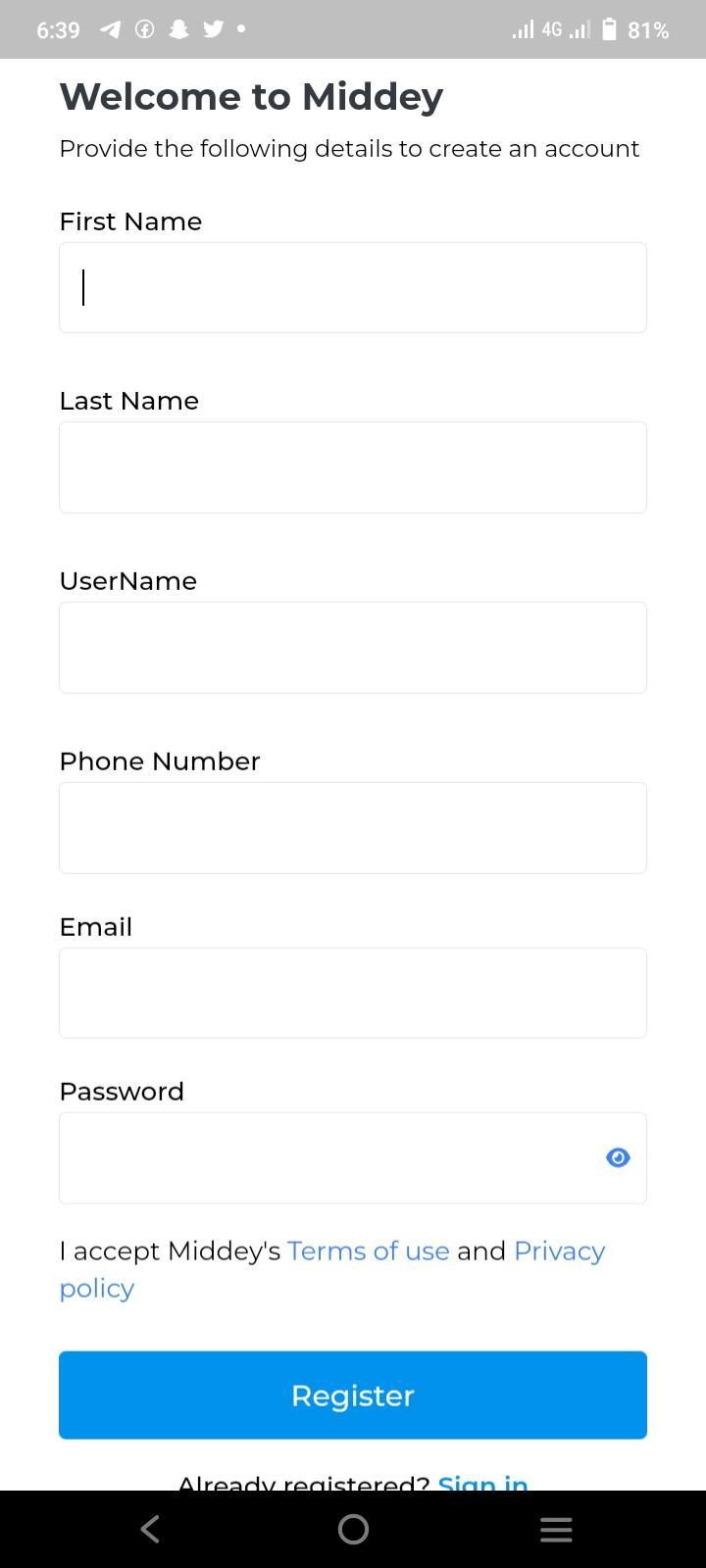Select the UserName text box
The width and height of the screenshot is (706, 1568).
[353, 648]
